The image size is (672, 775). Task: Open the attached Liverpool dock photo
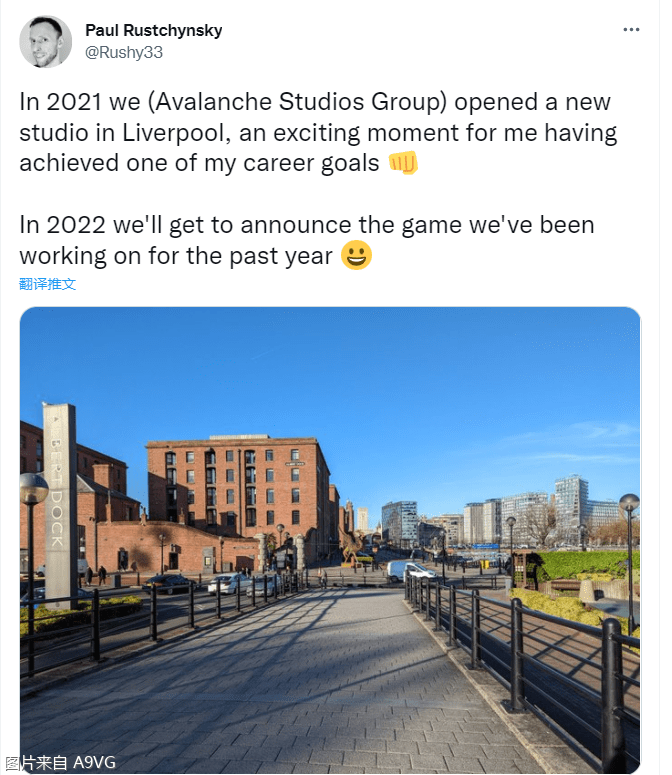point(330,540)
